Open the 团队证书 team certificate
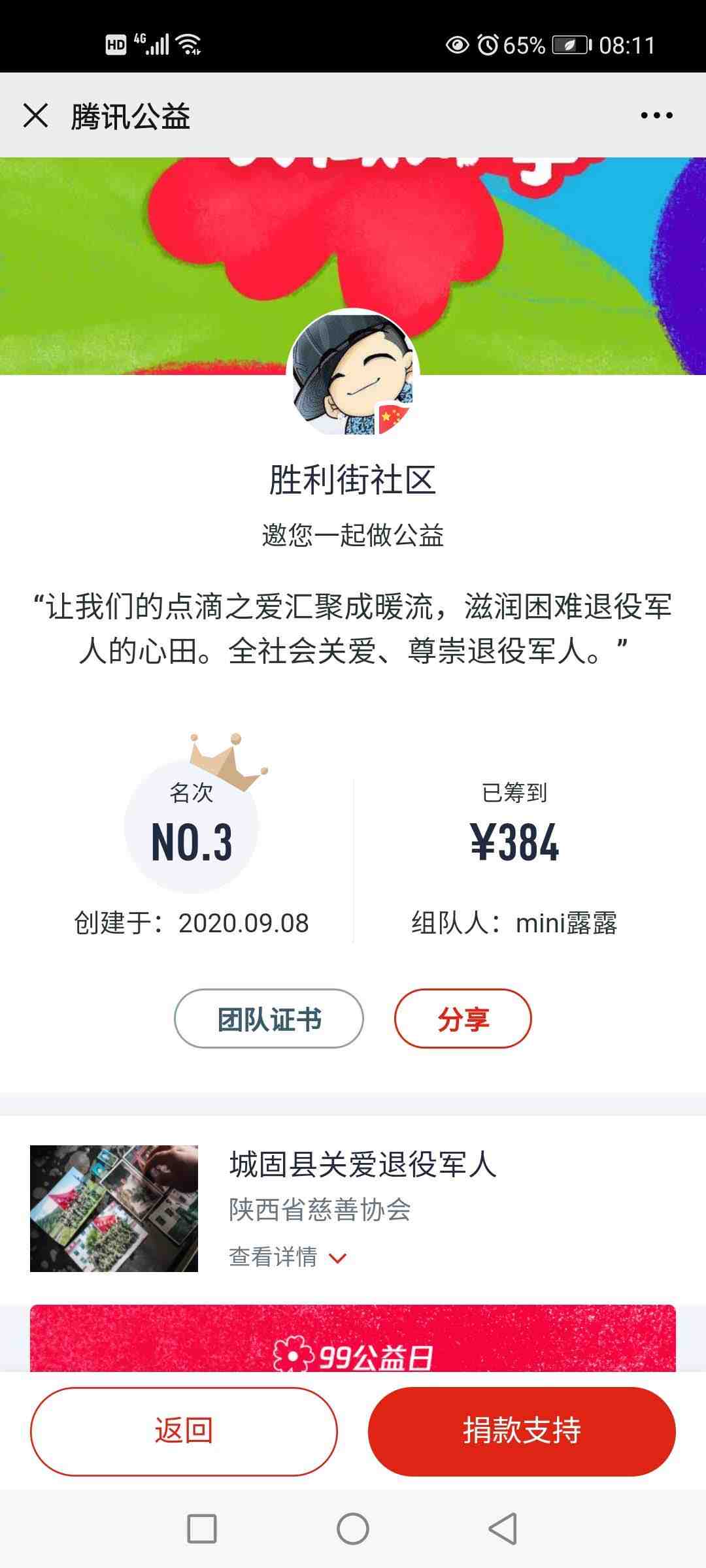 point(269,1019)
